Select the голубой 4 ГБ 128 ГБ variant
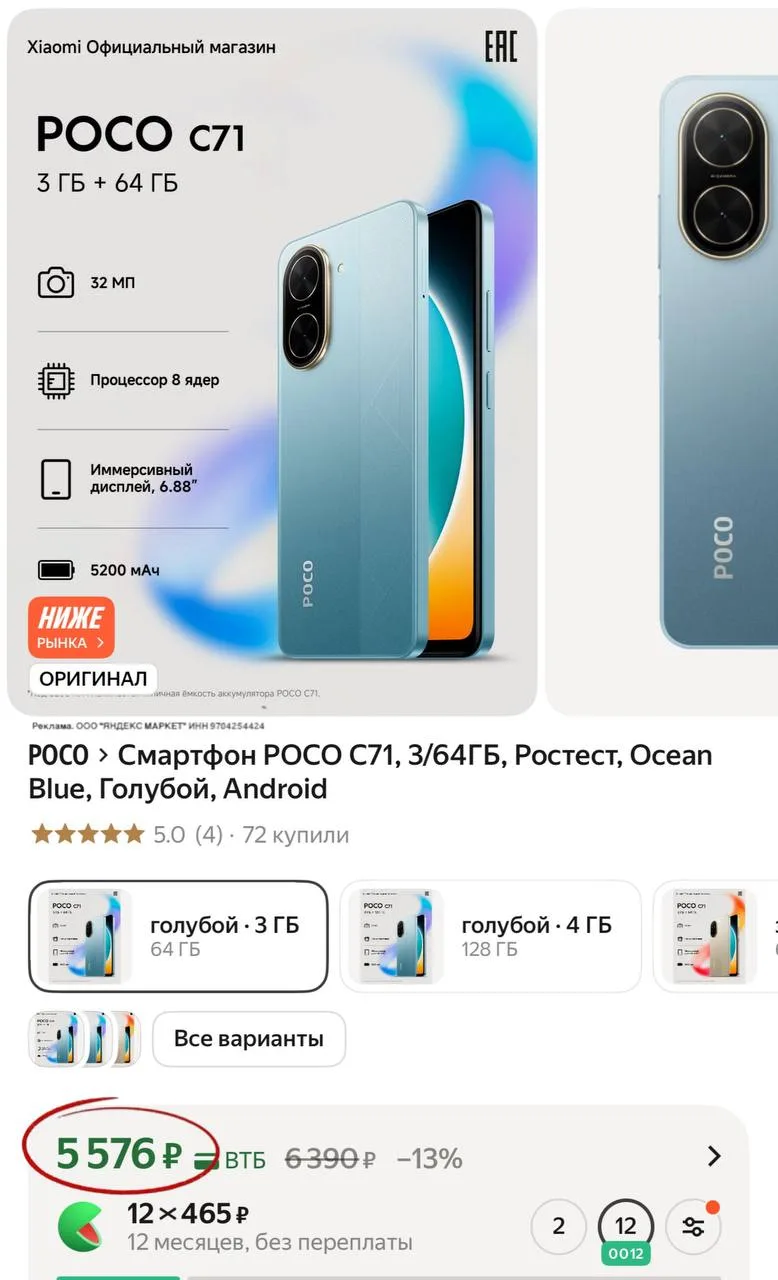This screenshot has width=778, height=1280. tap(490, 936)
